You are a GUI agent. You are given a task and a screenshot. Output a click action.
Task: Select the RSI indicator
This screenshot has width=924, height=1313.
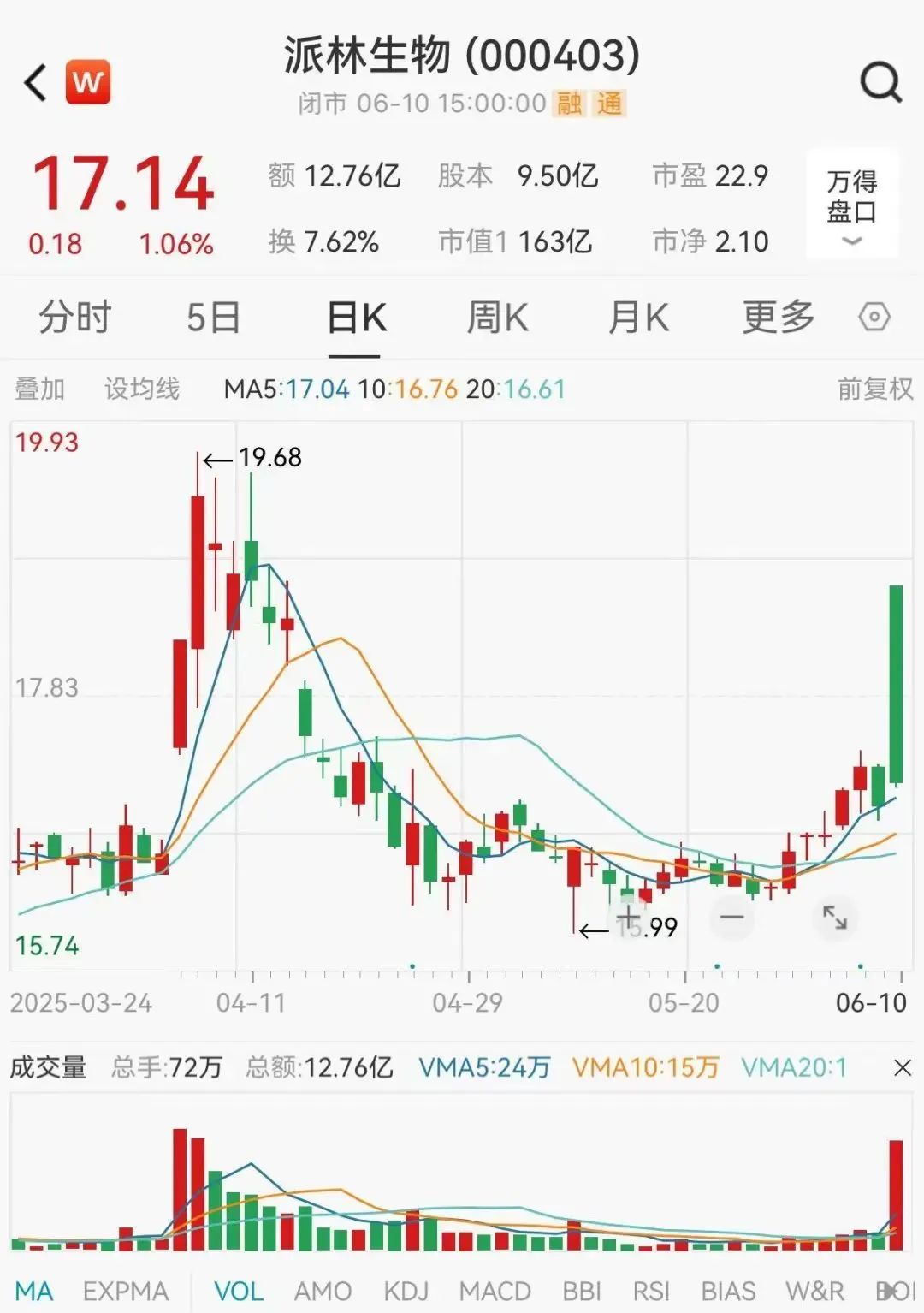click(x=652, y=1291)
